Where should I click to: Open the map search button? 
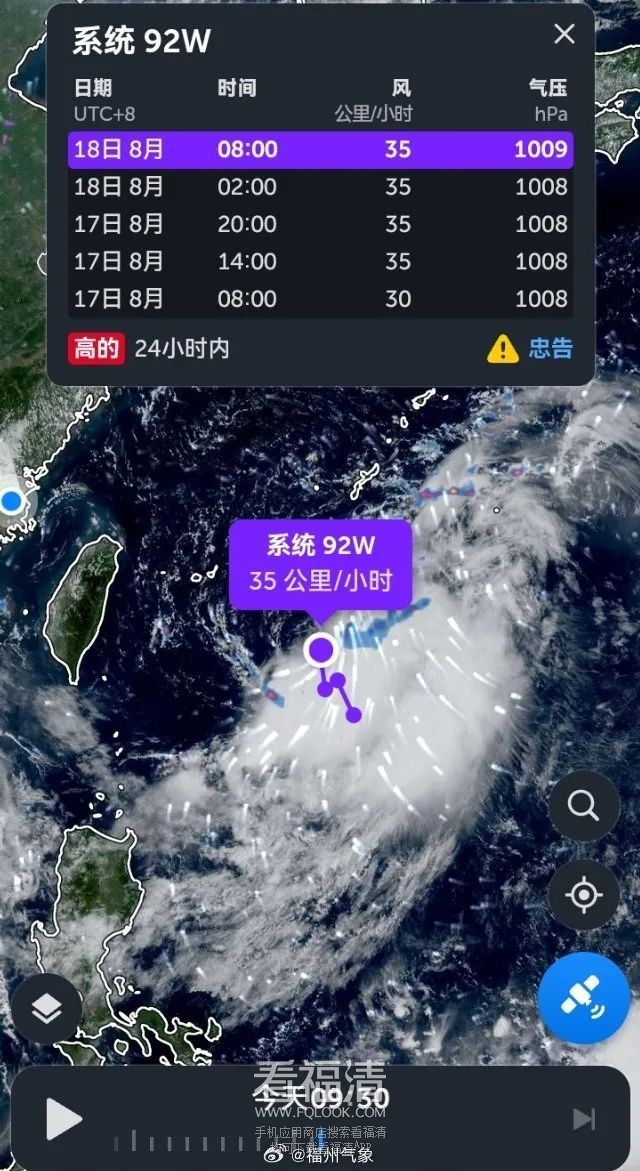click(583, 805)
